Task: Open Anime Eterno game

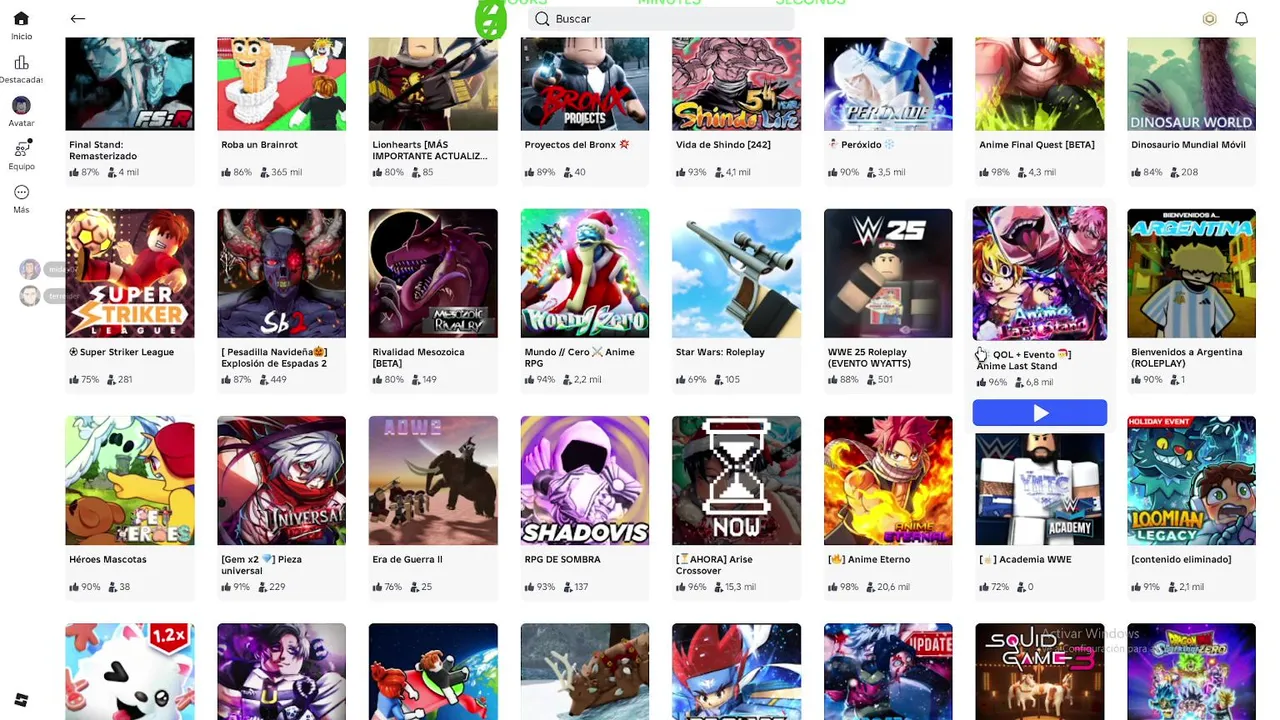Action: click(888, 480)
